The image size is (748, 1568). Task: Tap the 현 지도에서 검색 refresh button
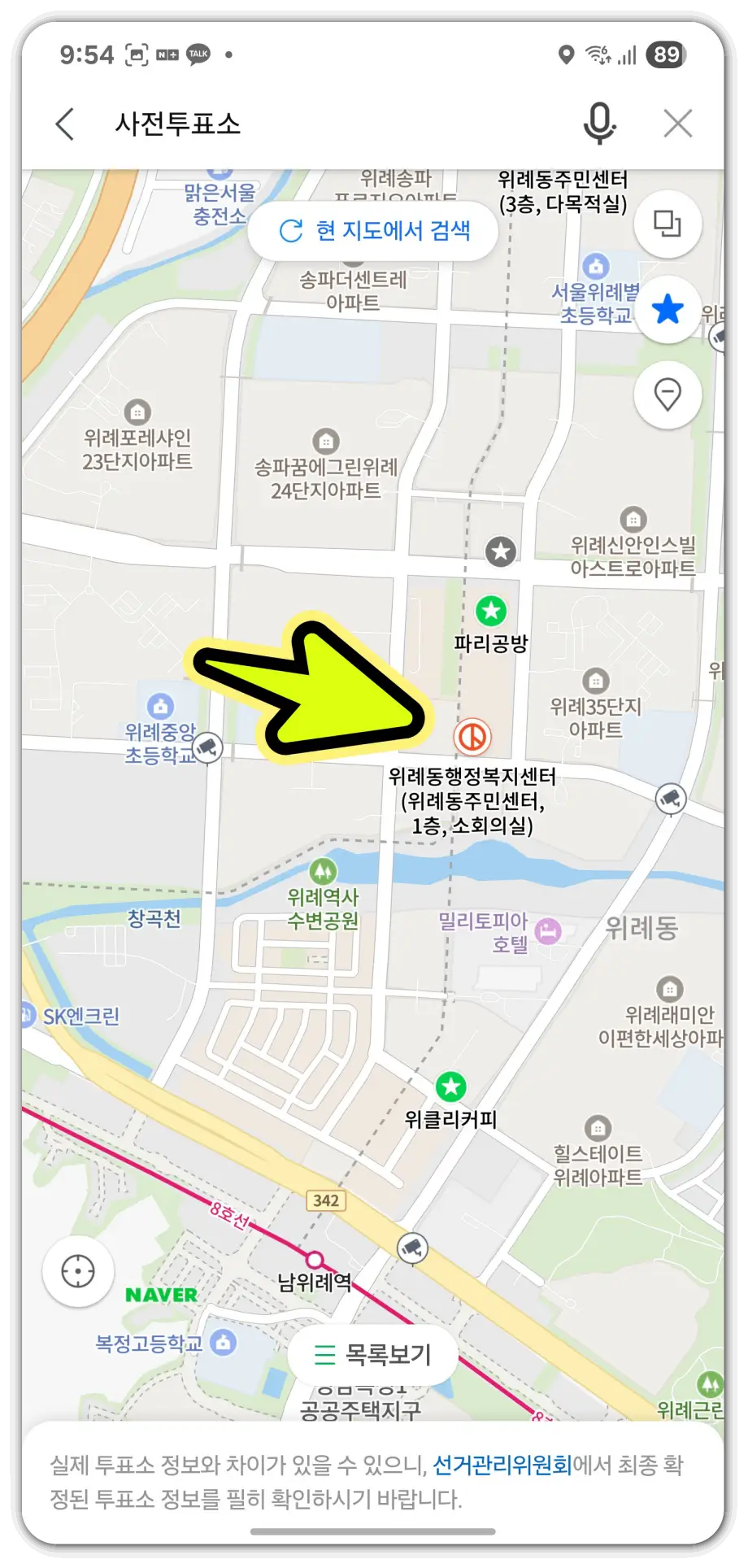pyautogui.click(x=373, y=231)
